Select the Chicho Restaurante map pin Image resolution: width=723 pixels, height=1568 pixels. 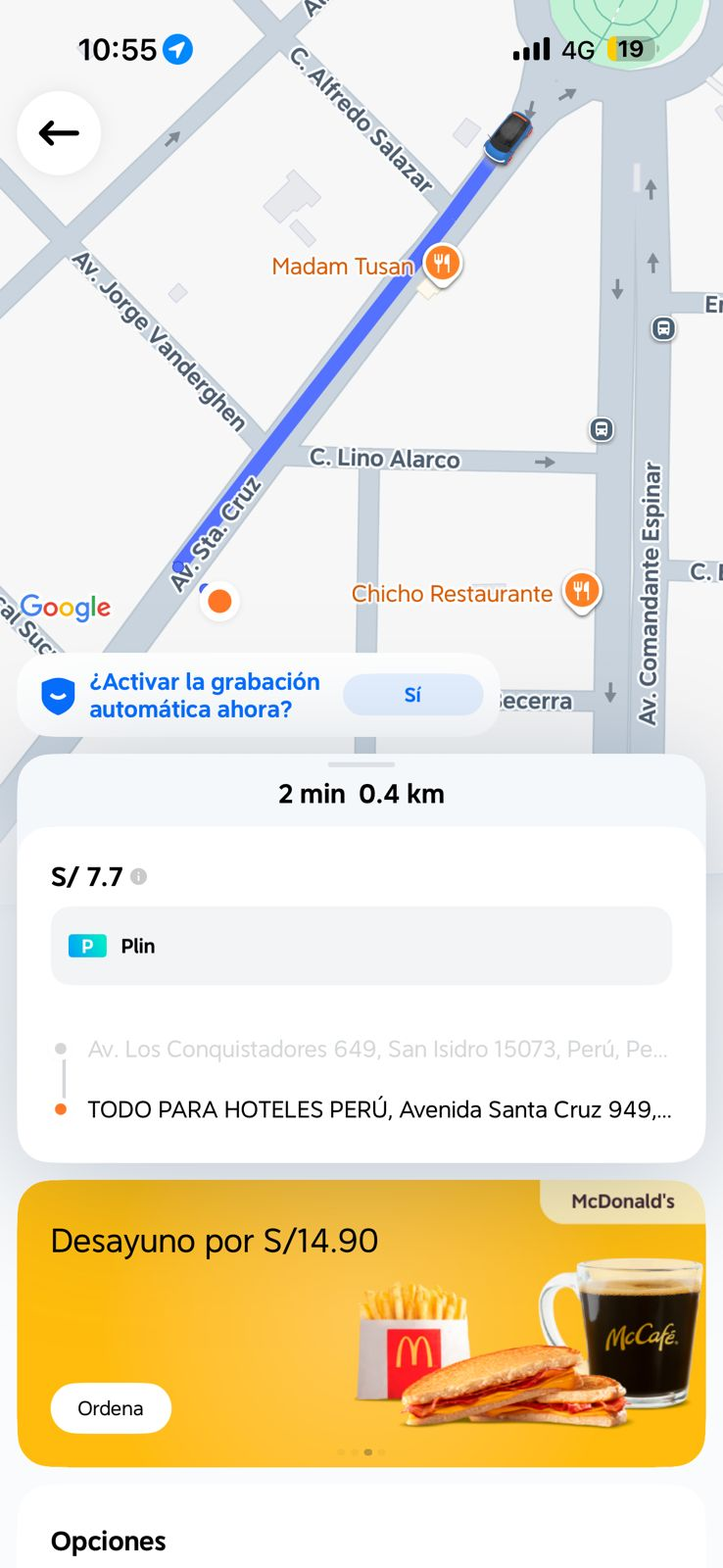582,591
